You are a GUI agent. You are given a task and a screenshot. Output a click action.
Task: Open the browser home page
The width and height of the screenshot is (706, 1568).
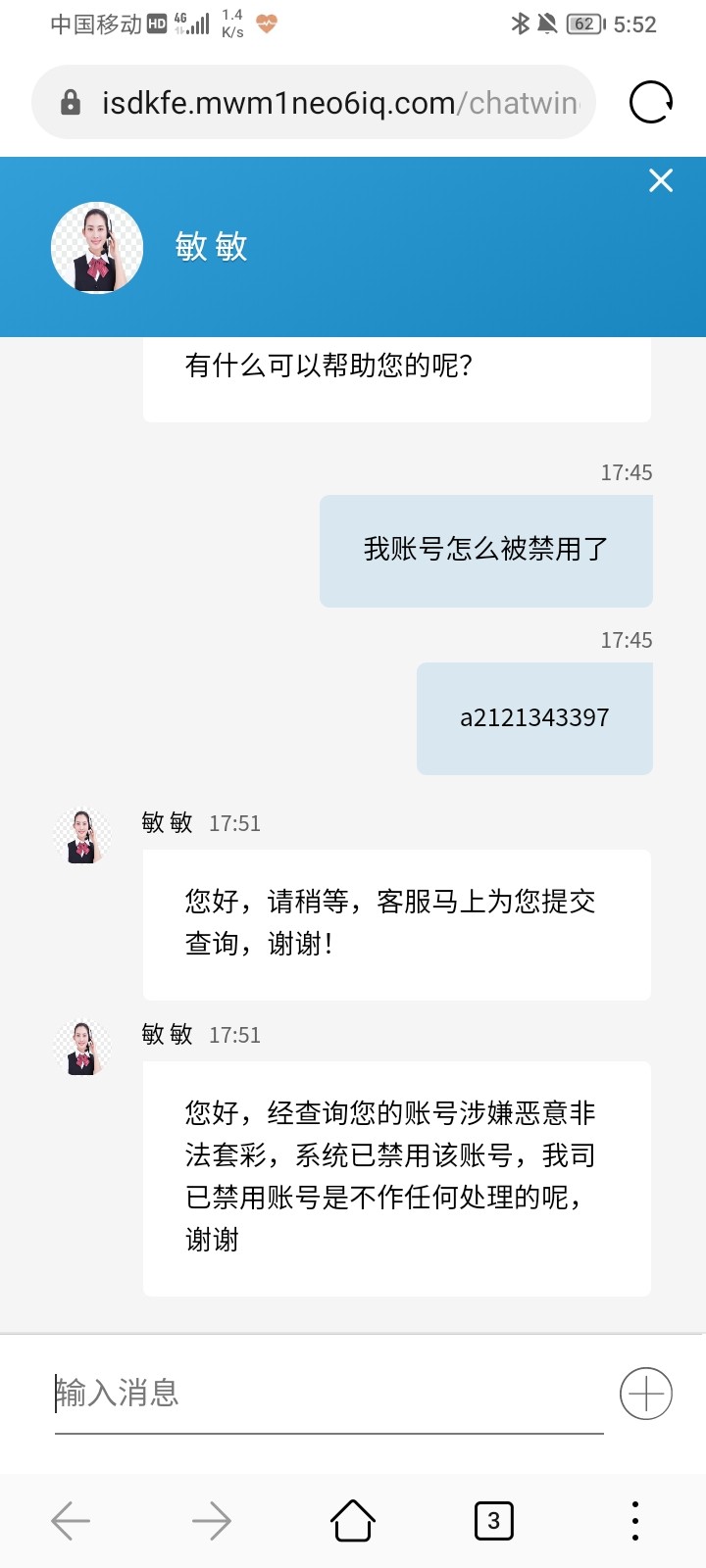(x=353, y=1521)
